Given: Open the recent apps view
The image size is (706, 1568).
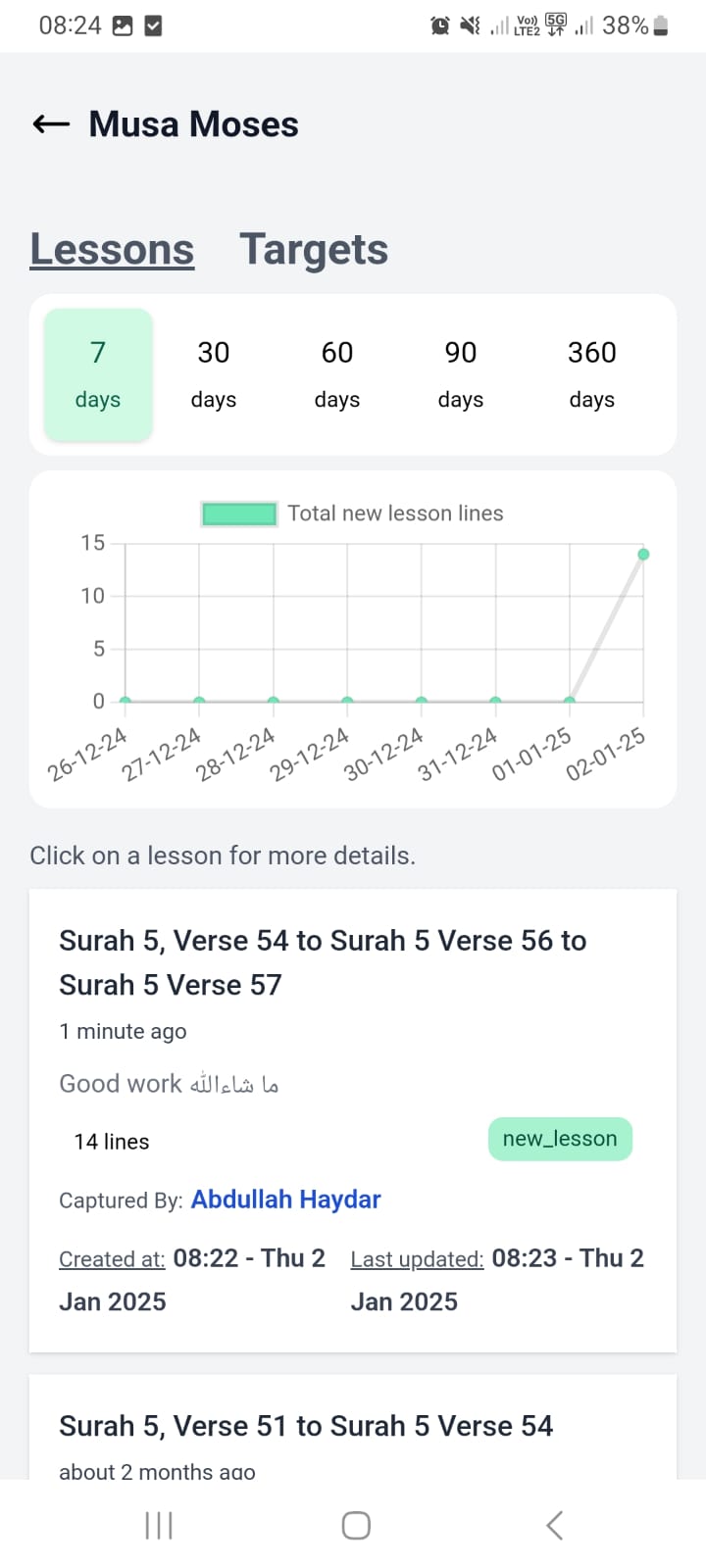Looking at the screenshot, I should tap(159, 1525).
